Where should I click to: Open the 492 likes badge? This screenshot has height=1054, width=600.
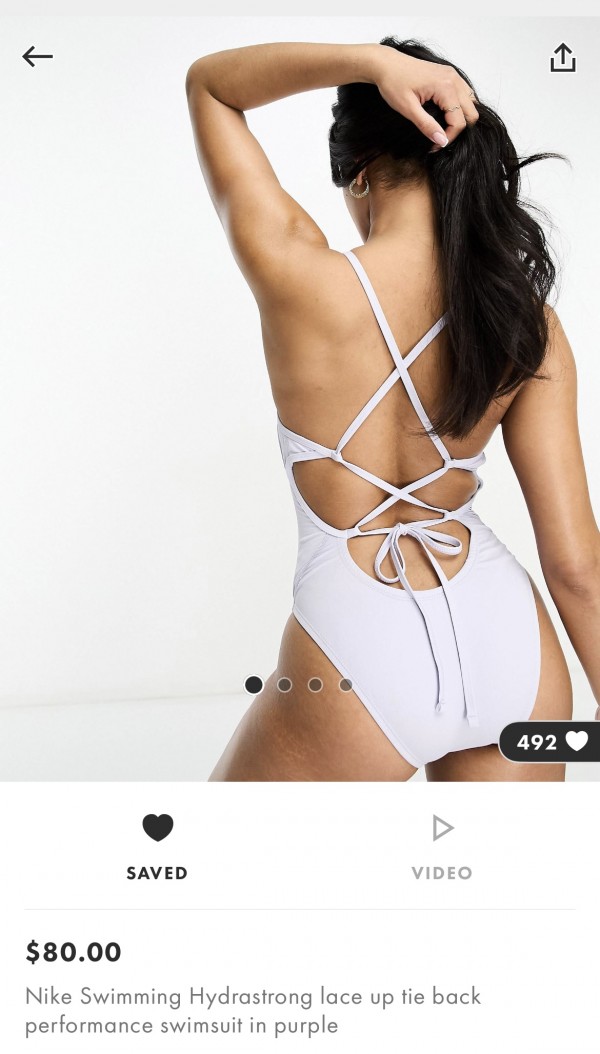point(550,742)
